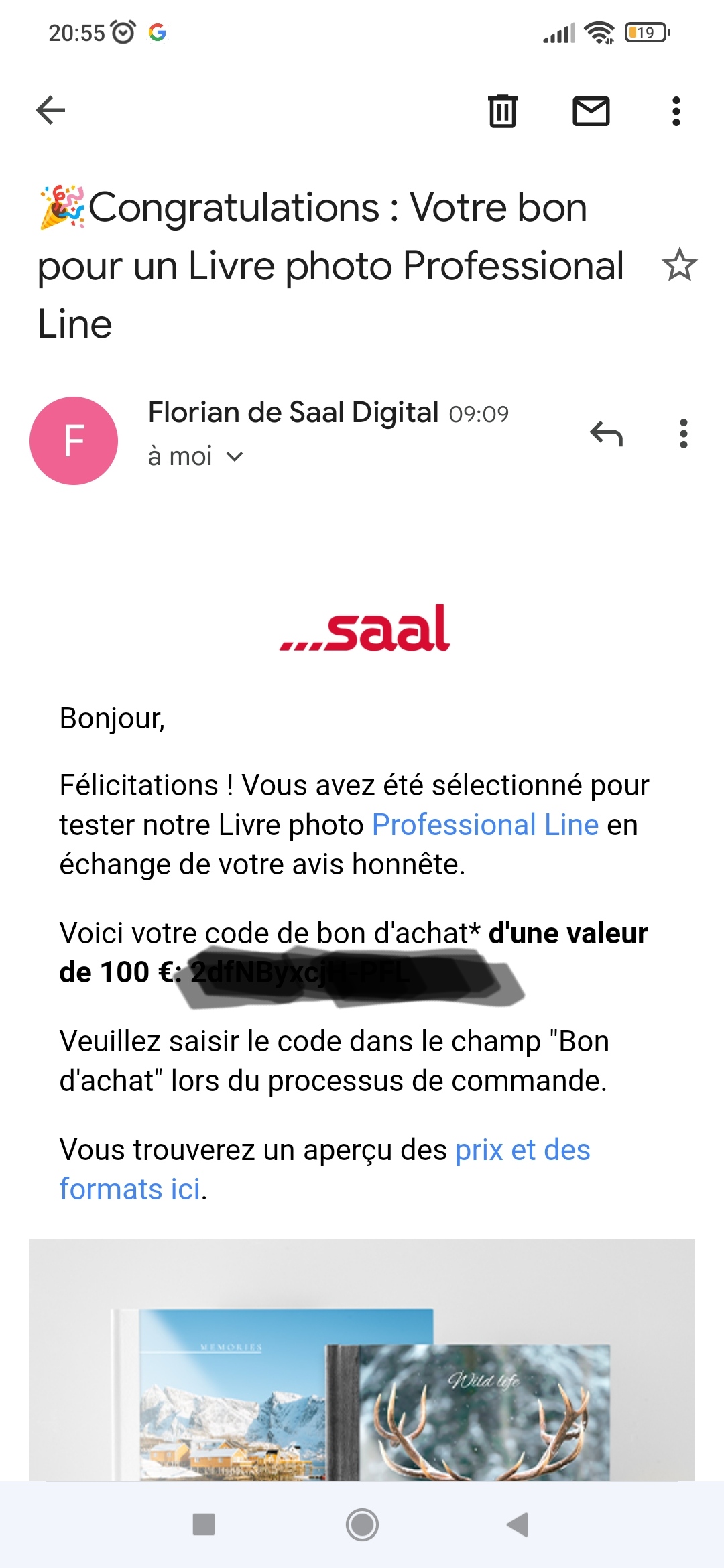Open the top toolbar overflow menu
This screenshot has width=724, height=1568.
point(676,111)
